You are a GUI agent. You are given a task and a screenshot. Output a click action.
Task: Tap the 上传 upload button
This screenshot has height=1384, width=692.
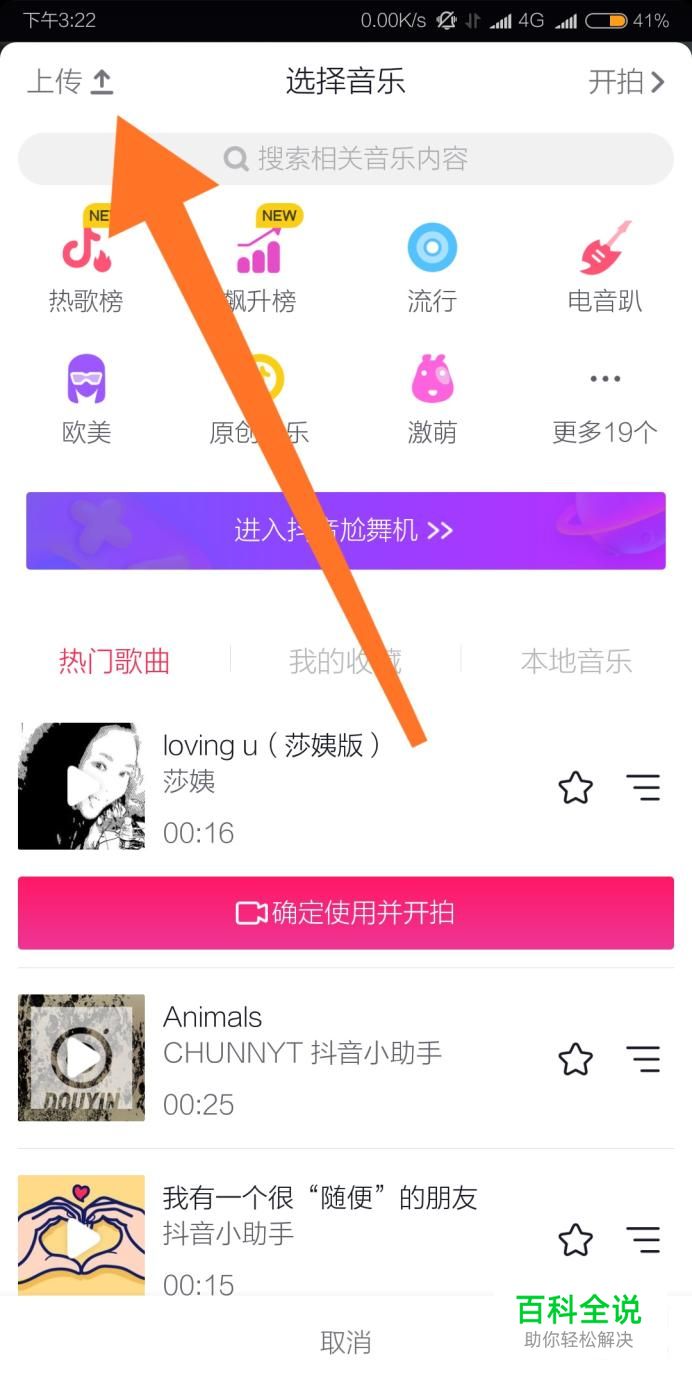click(70, 82)
